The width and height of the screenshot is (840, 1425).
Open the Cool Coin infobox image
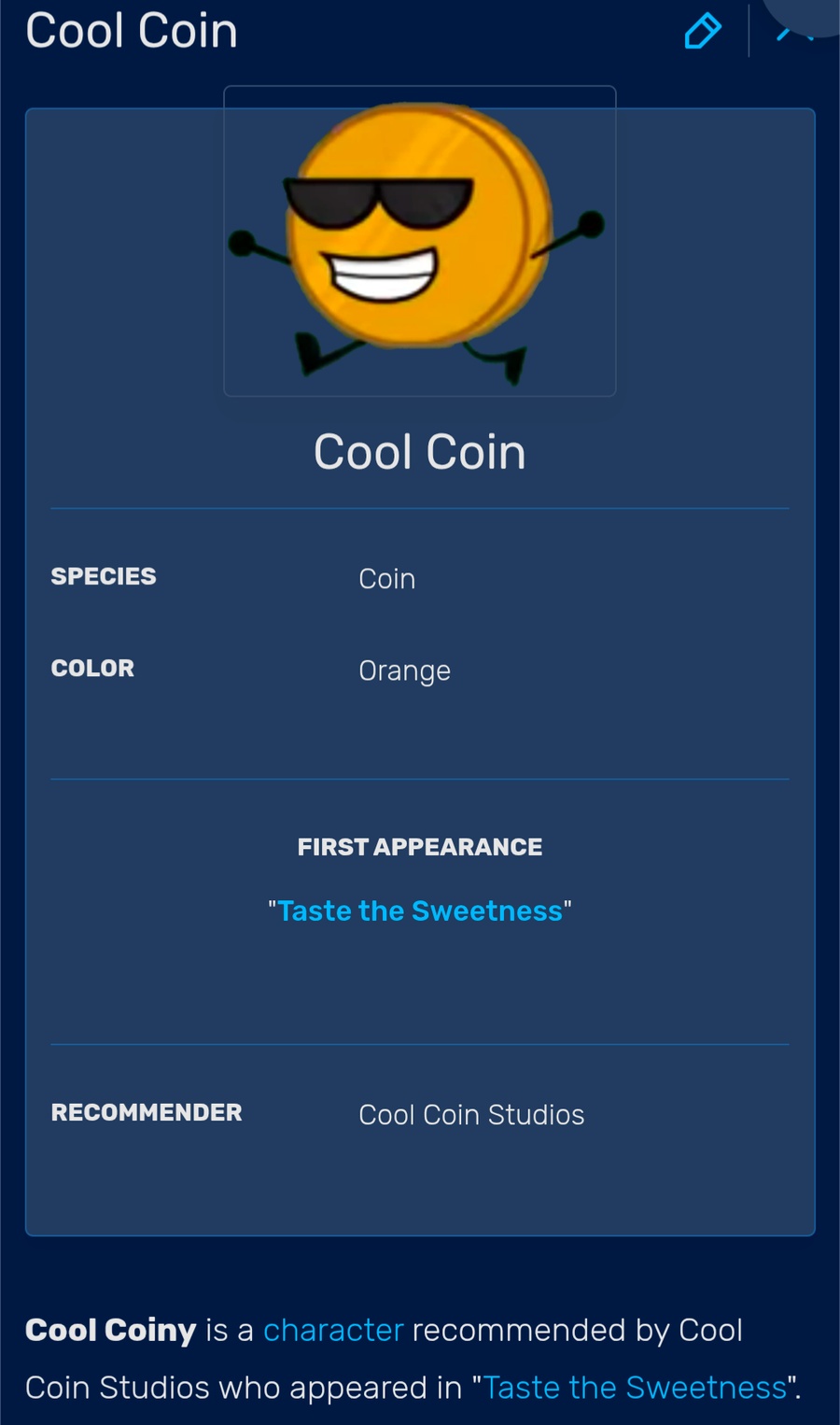coord(419,241)
